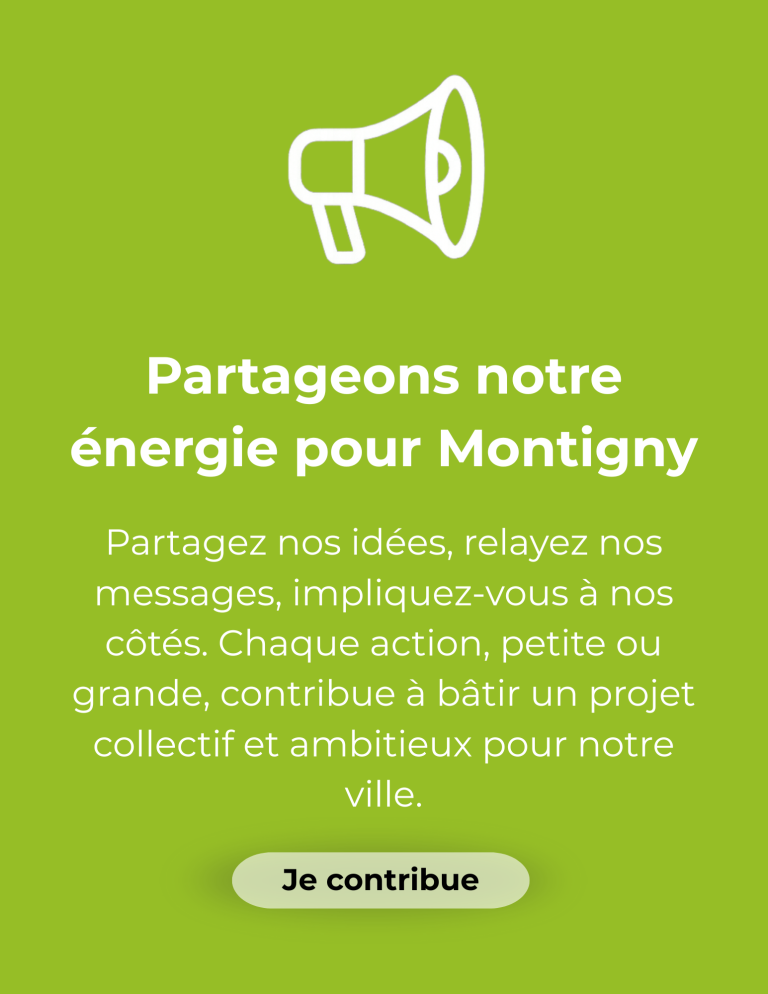Tap the "Je contribue" button
This screenshot has width=768, height=994.
380,880
